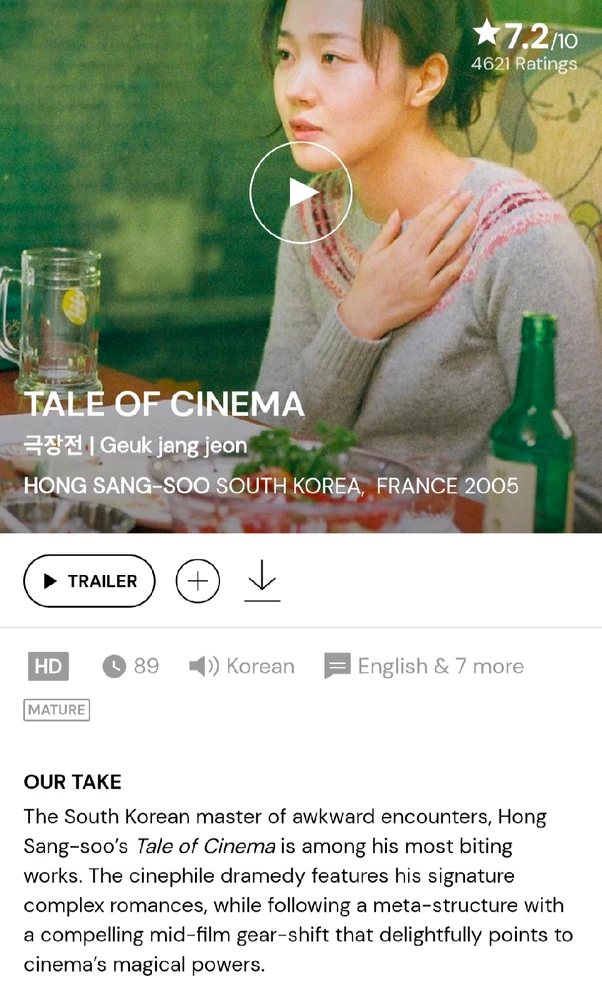Add film to watchlist with plus icon
Screen dimensions: 602x1000
click(198, 581)
